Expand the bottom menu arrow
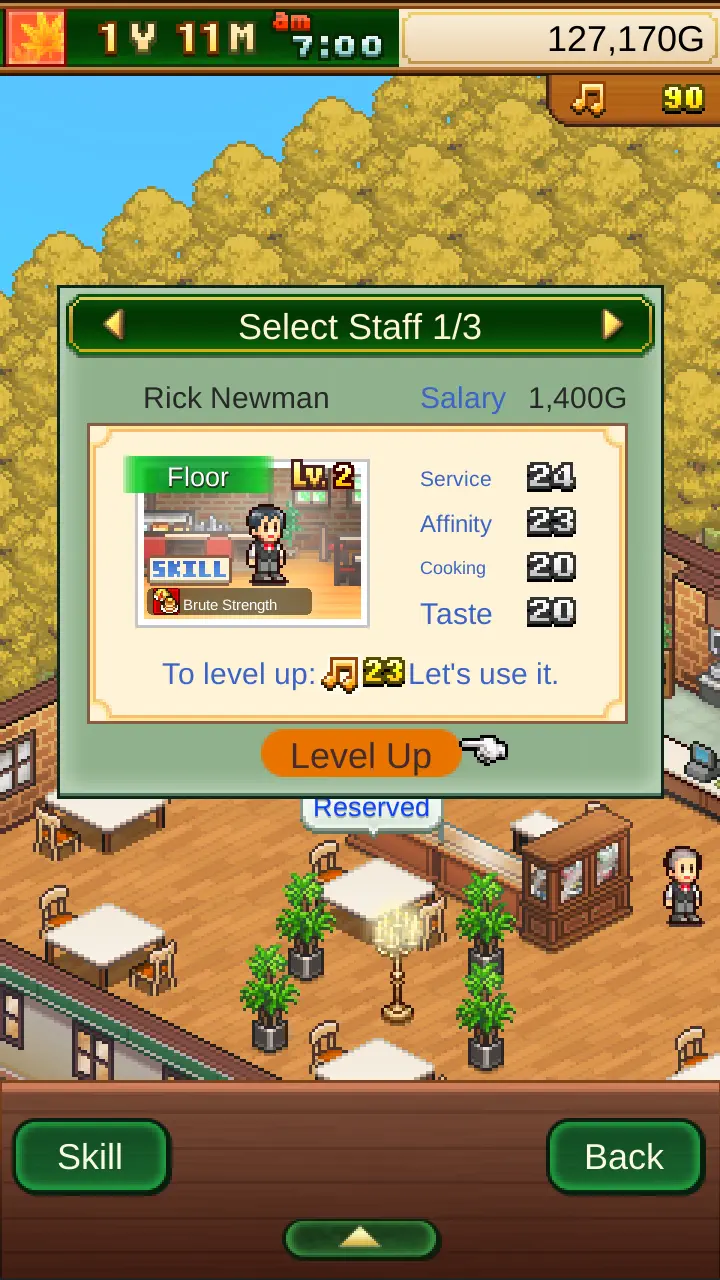Viewport: 720px width, 1280px height. pos(361,1239)
